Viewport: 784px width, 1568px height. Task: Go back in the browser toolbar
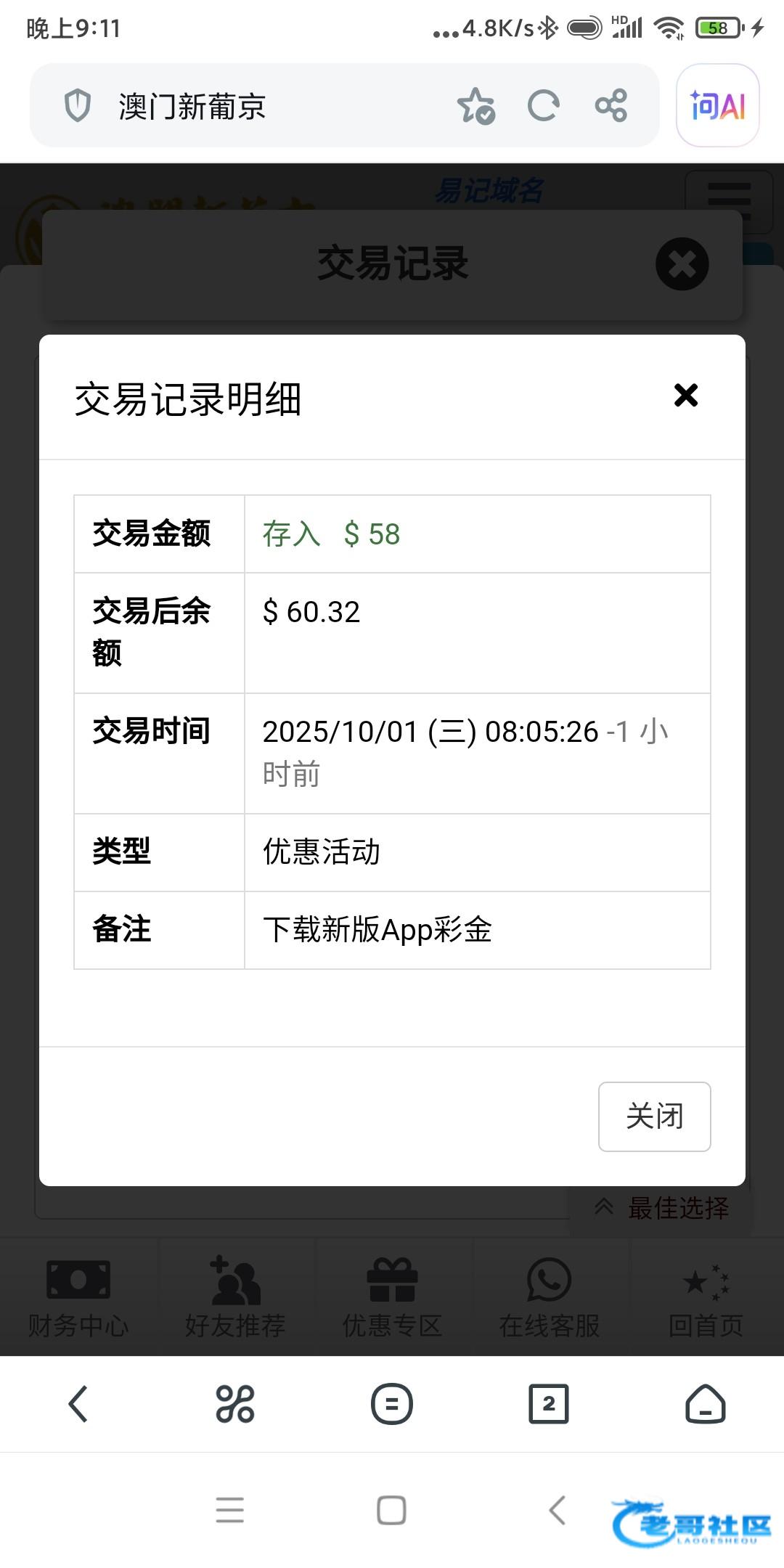click(78, 1404)
